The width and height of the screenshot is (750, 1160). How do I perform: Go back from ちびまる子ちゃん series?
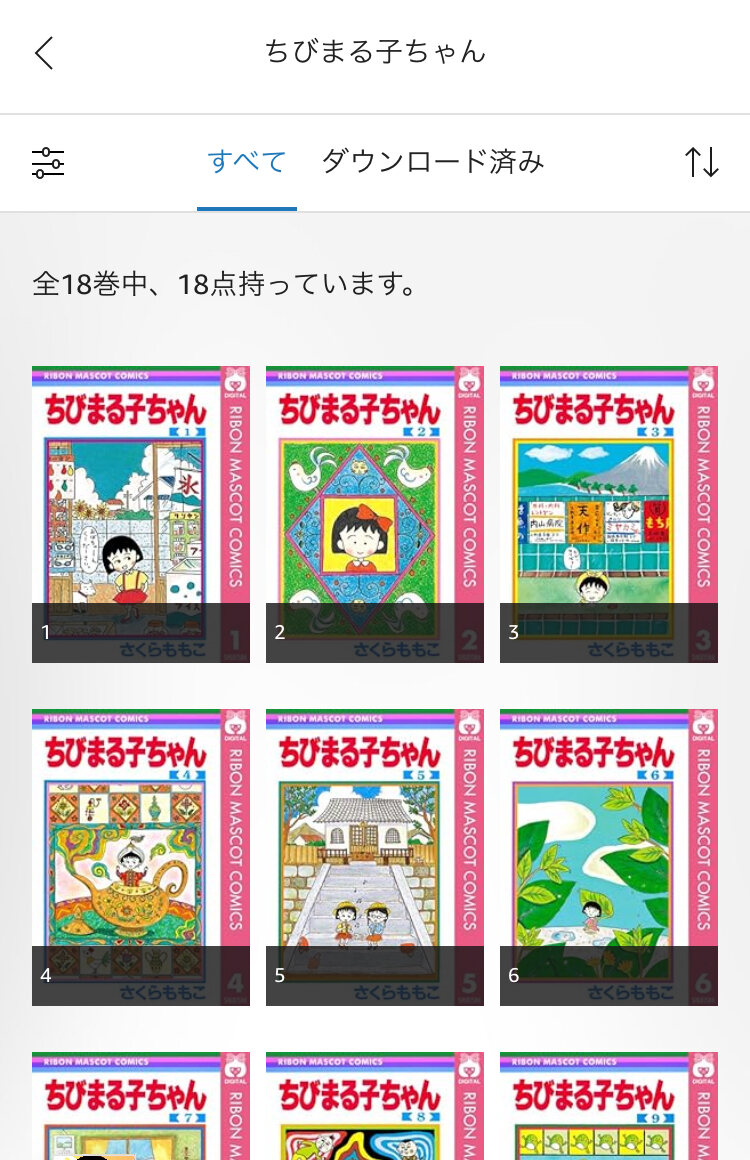click(x=44, y=53)
